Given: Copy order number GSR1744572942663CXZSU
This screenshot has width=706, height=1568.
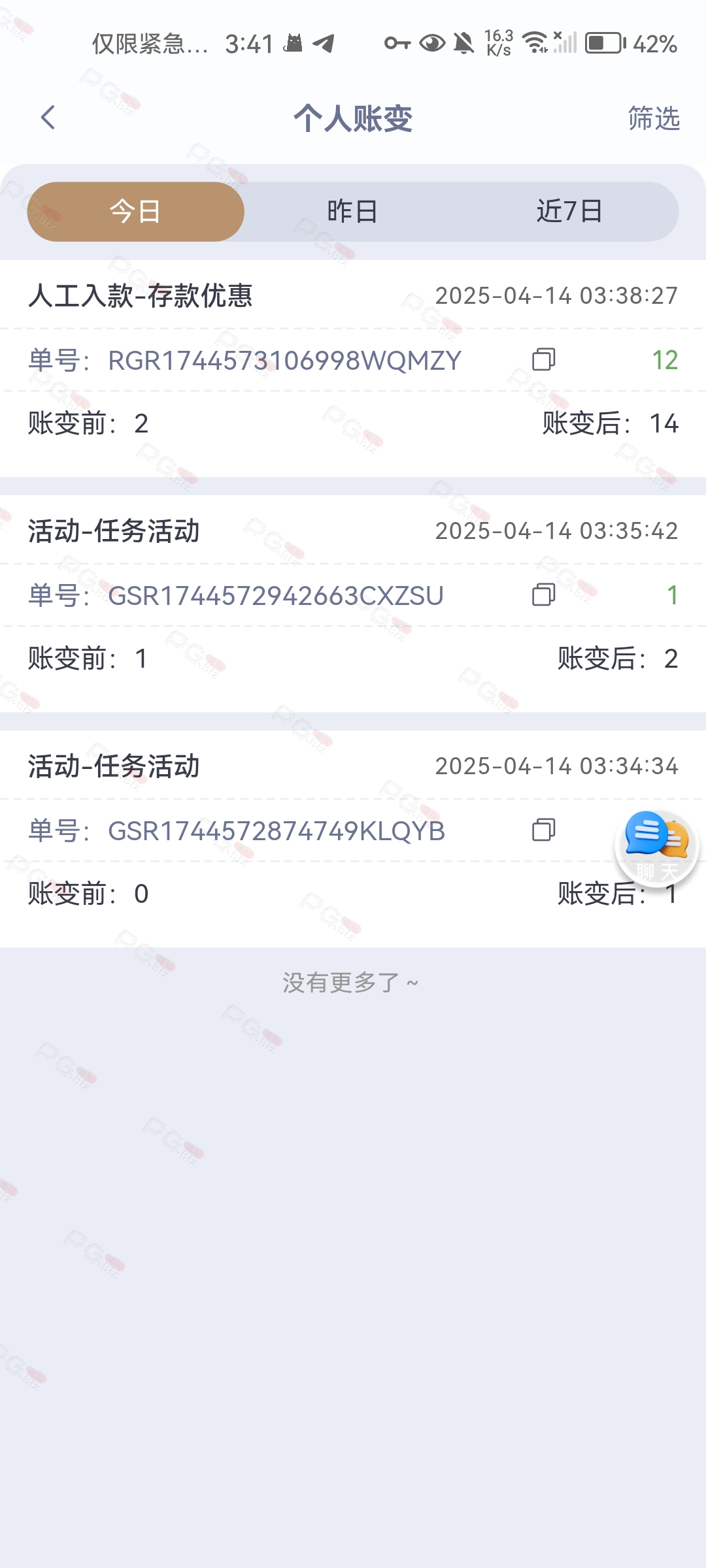Looking at the screenshot, I should click(x=543, y=595).
